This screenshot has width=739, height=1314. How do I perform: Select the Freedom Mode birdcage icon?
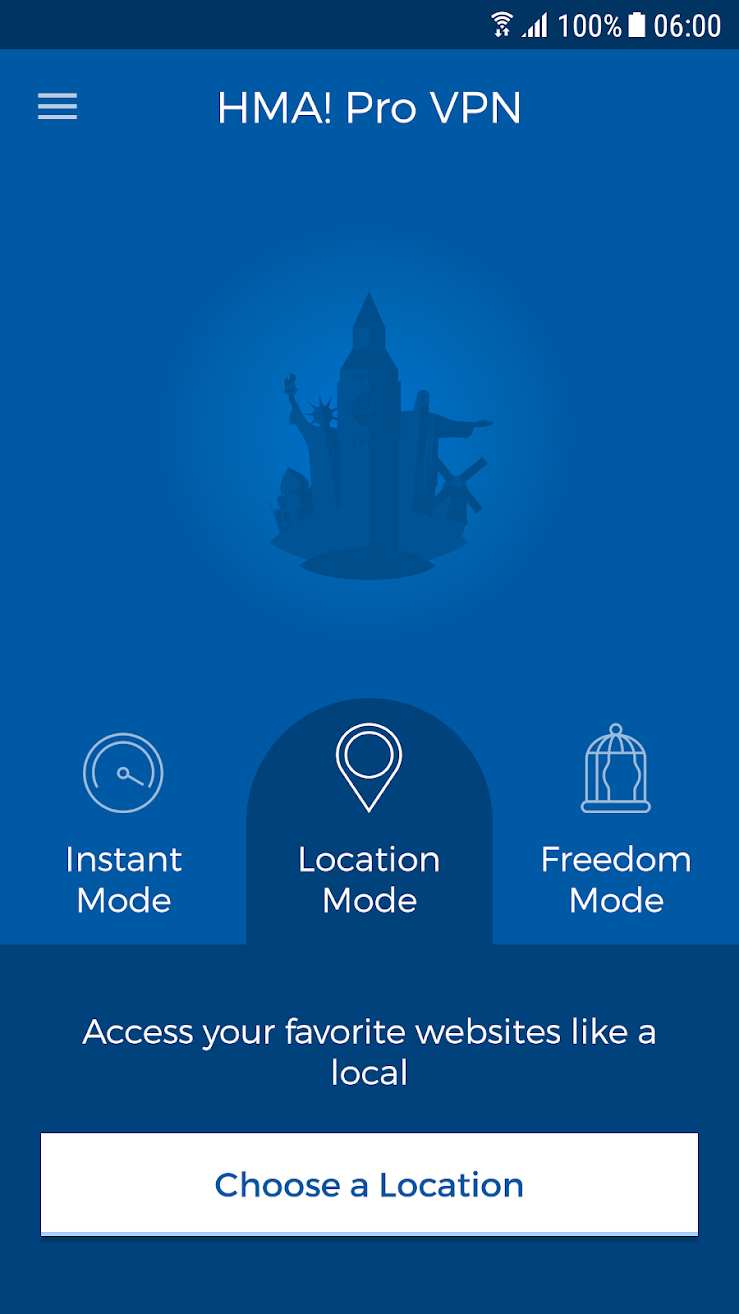[616, 768]
